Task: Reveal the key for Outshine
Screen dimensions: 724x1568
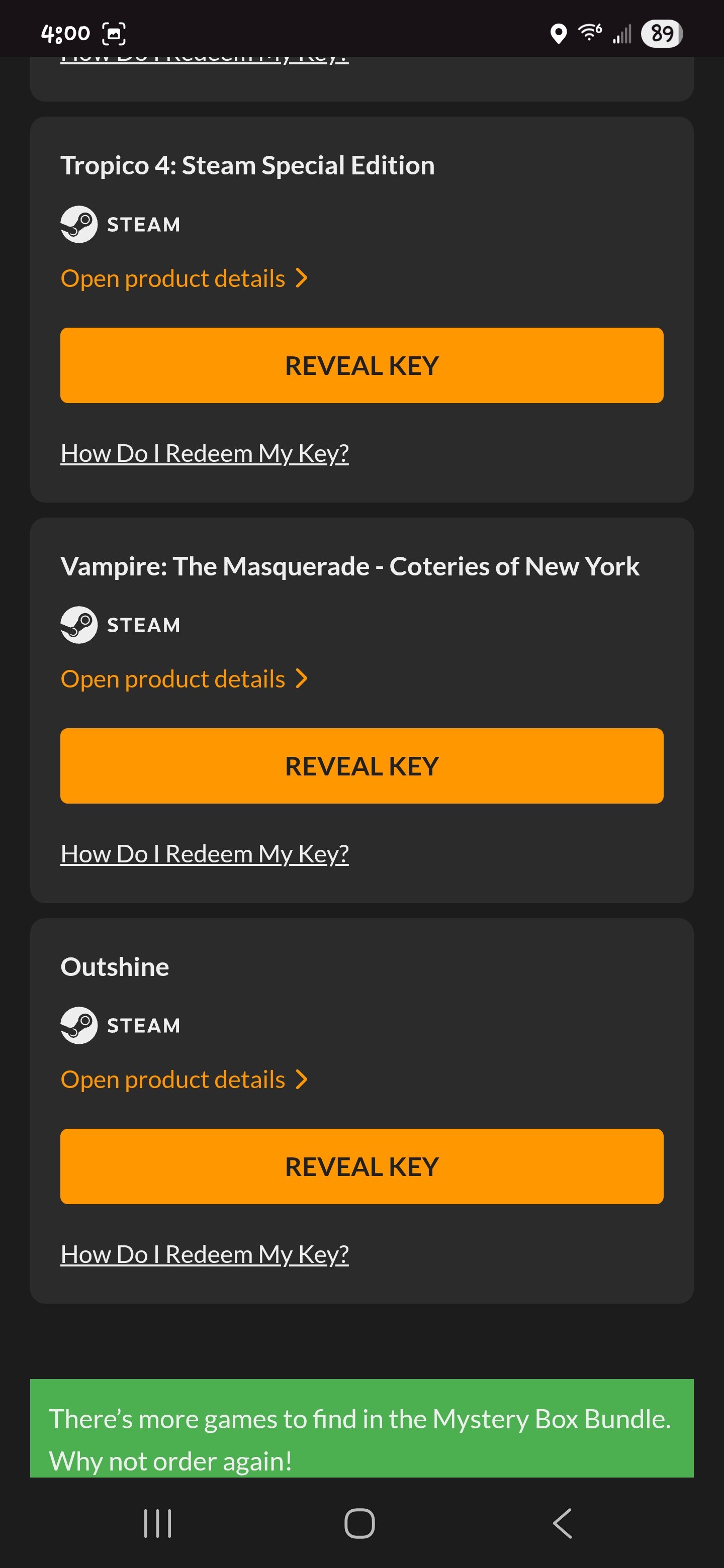Action: point(361,1166)
